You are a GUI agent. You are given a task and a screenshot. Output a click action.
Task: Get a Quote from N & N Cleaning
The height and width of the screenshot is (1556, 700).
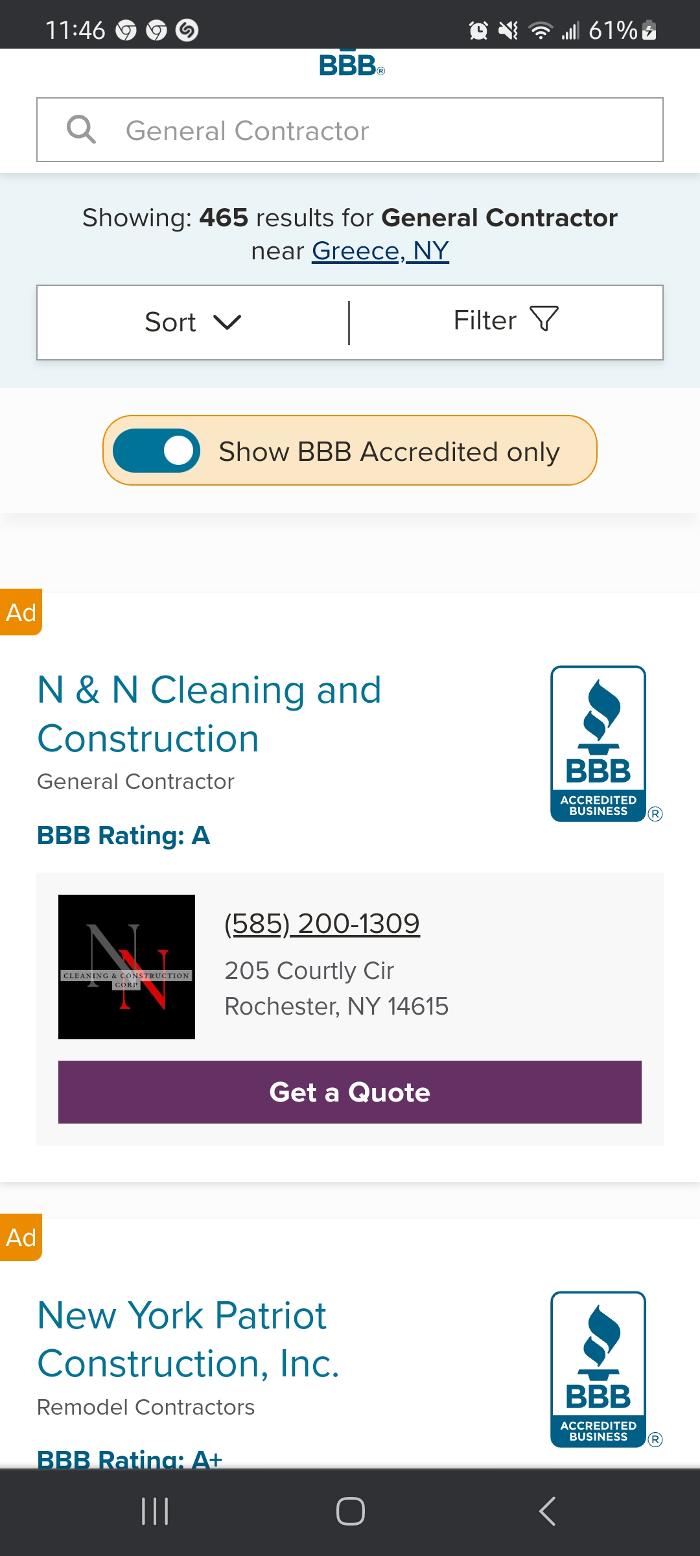tap(350, 1092)
